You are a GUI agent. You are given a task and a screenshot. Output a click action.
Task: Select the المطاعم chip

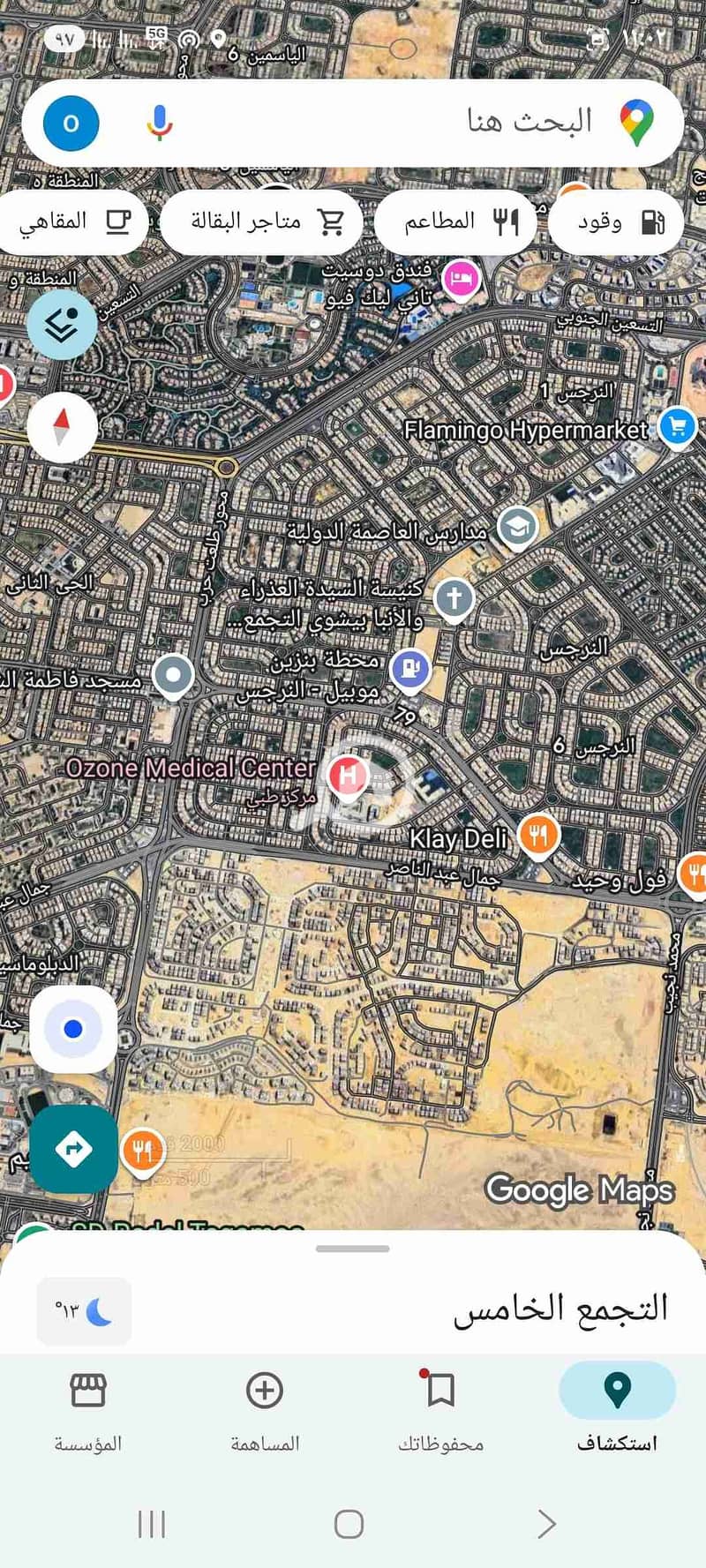[x=455, y=221]
